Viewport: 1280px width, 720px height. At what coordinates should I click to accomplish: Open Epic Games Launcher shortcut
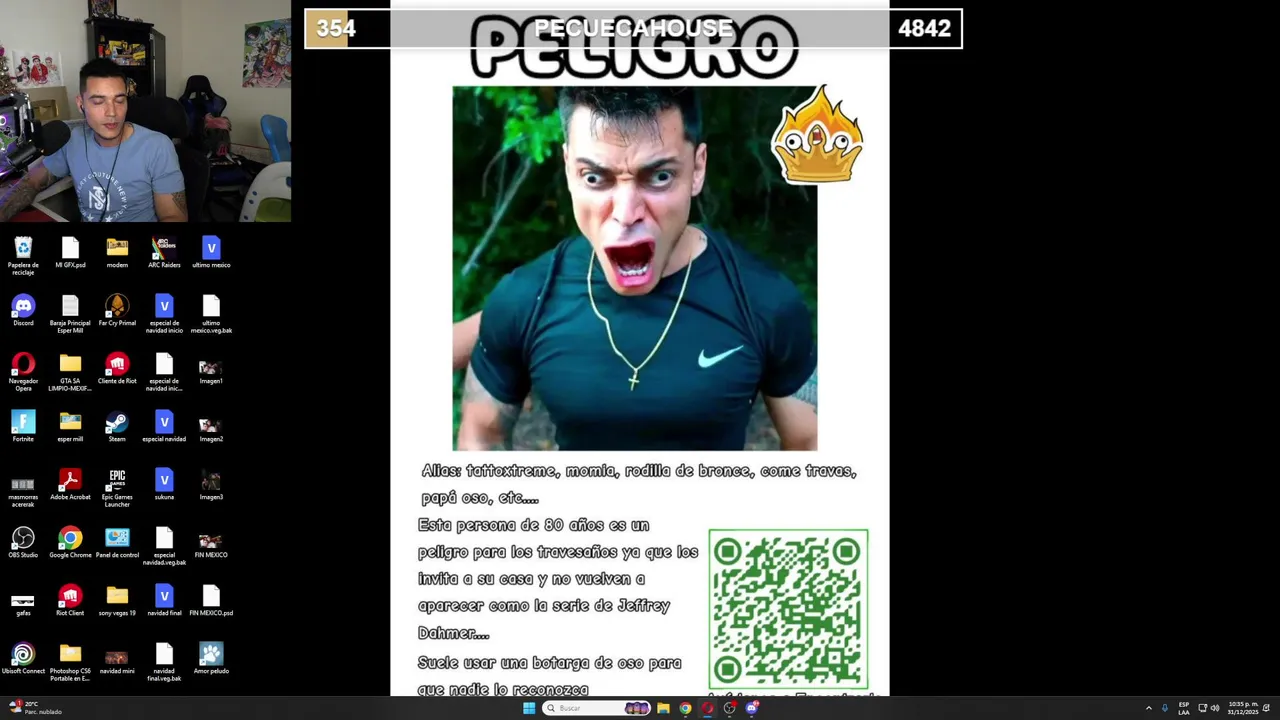coord(117,479)
